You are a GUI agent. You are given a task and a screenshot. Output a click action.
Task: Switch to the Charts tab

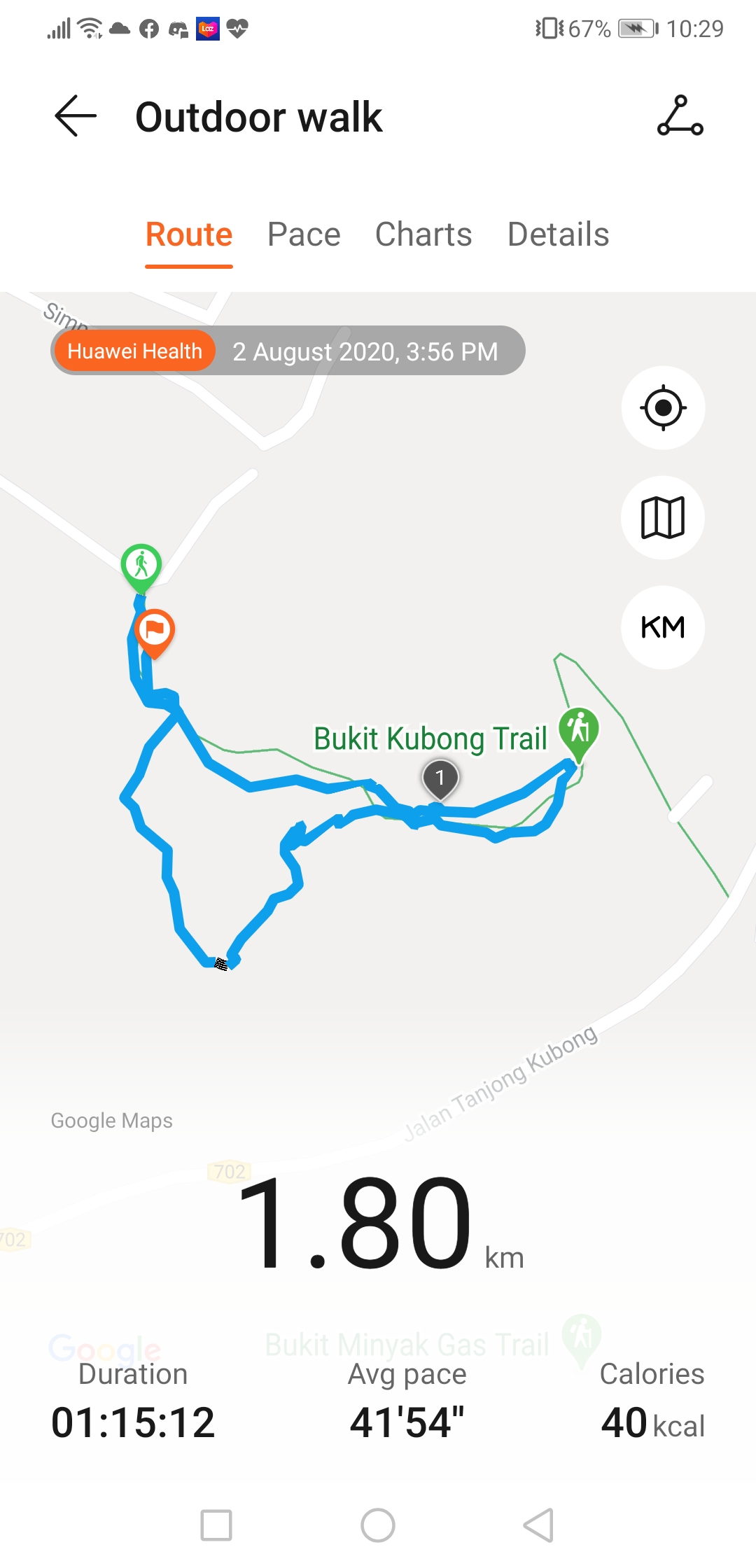click(423, 234)
